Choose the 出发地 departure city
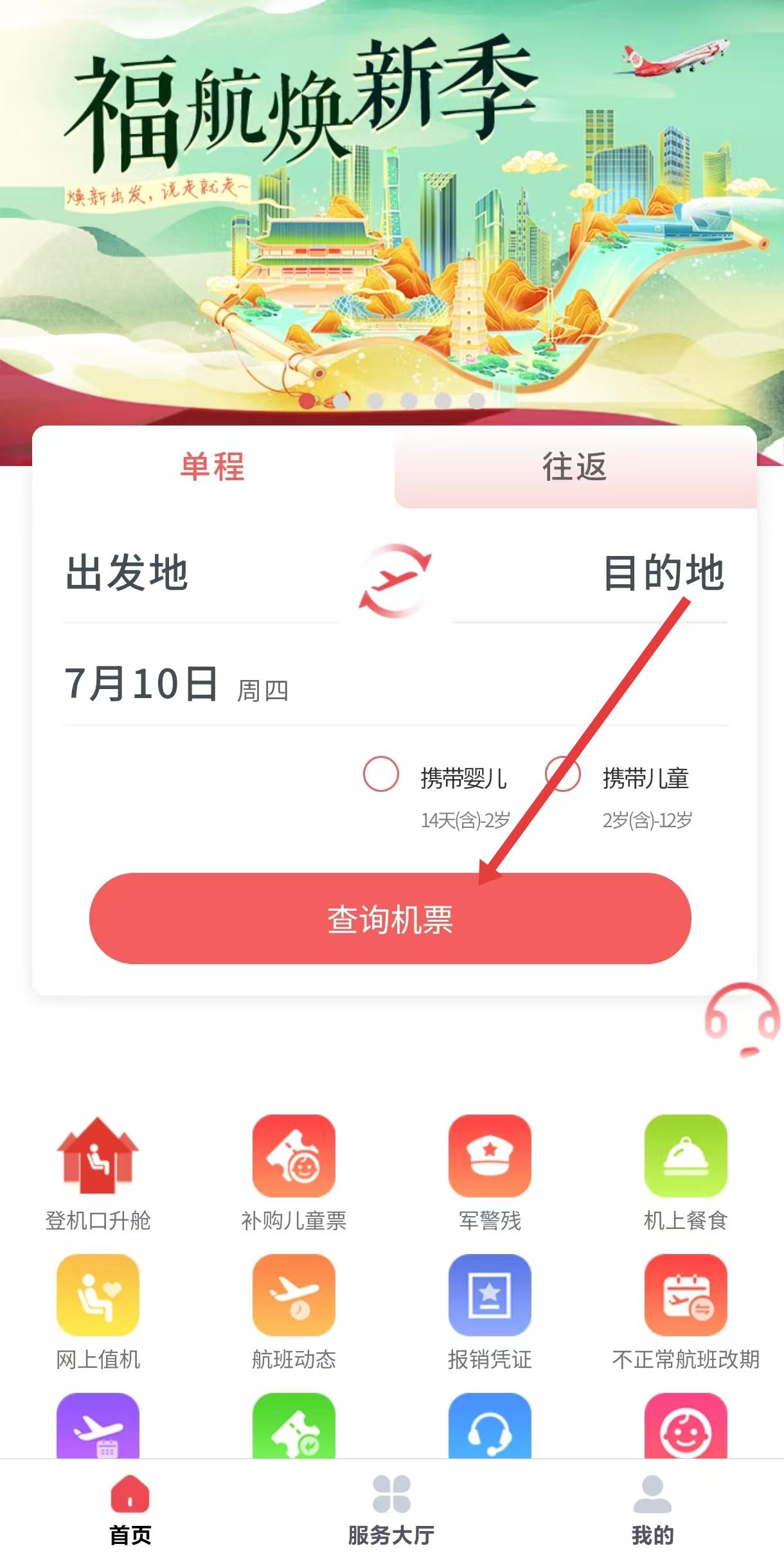Viewport: 784px width, 1560px height. [x=127, y=573]
